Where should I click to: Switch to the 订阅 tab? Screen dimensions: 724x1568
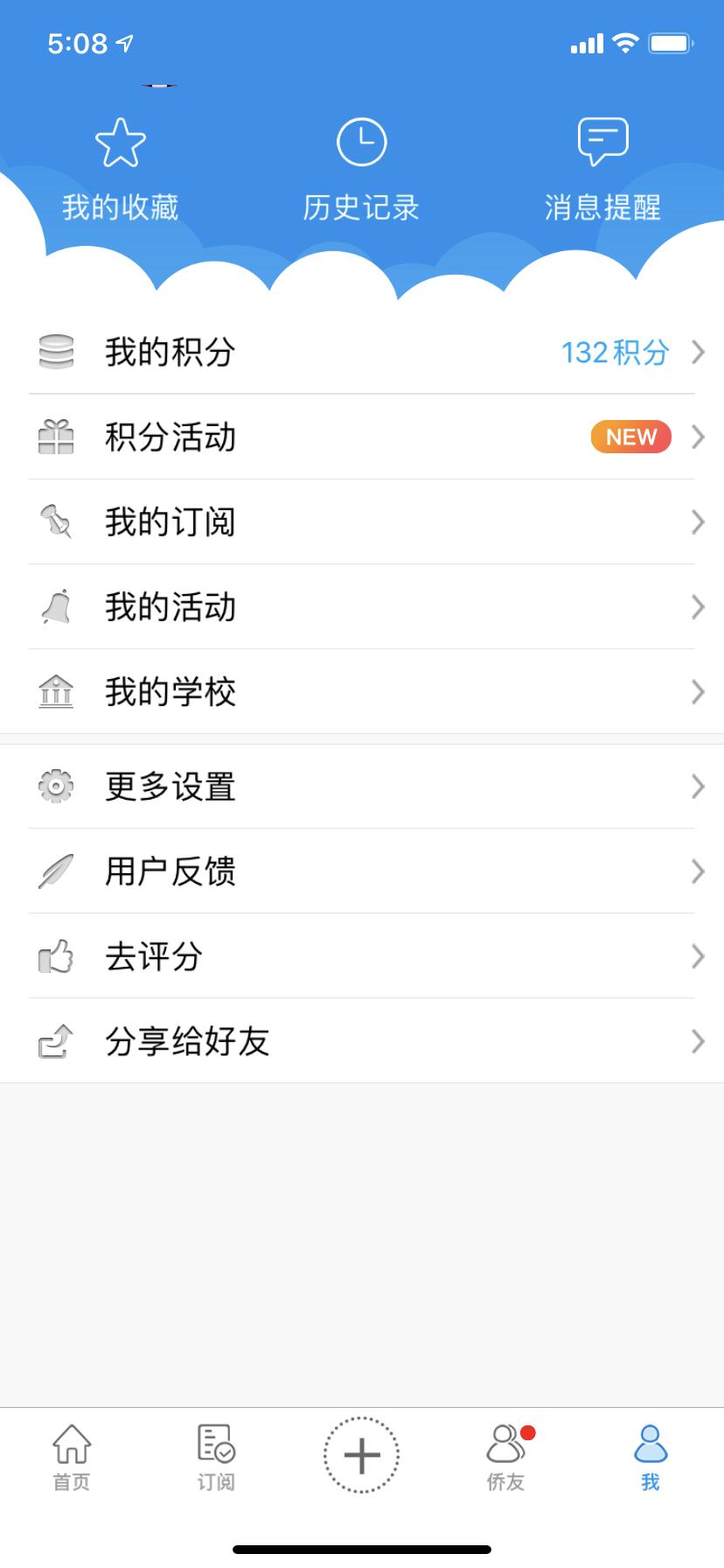coord(216,1457)
